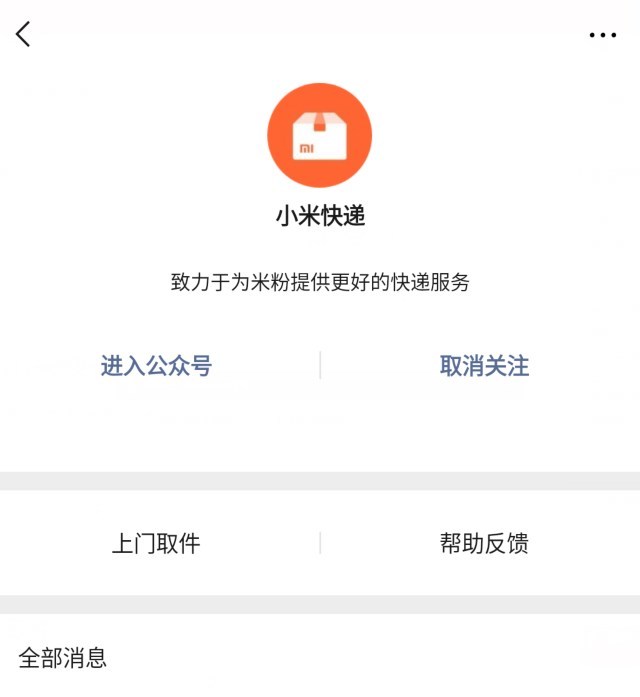Open the three-dot overflow menu
Screen dimensions: 640x697
point(602,35)
